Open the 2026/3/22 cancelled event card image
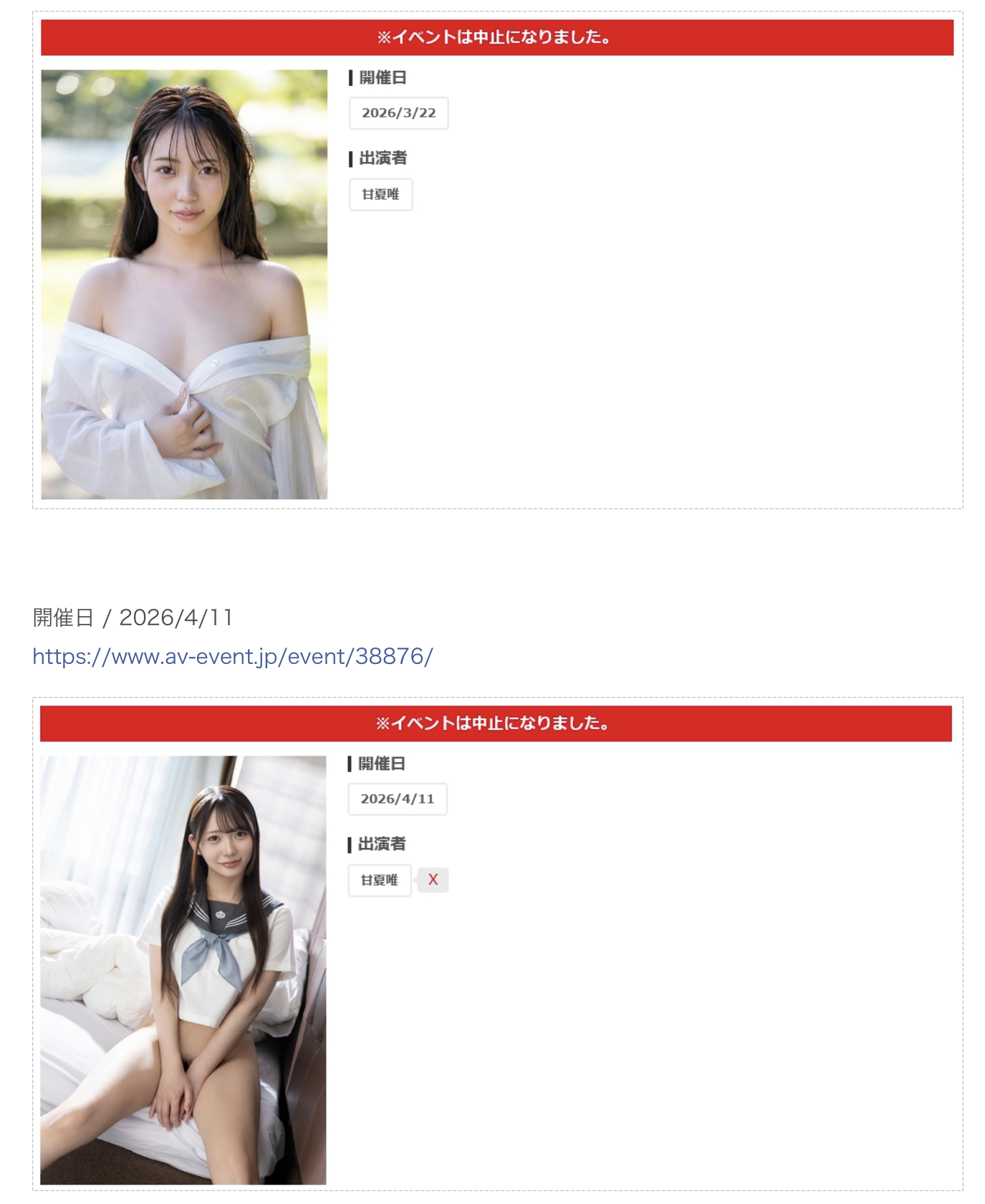This screenshot has width=985, height=1204. click(x=184, y=284)
